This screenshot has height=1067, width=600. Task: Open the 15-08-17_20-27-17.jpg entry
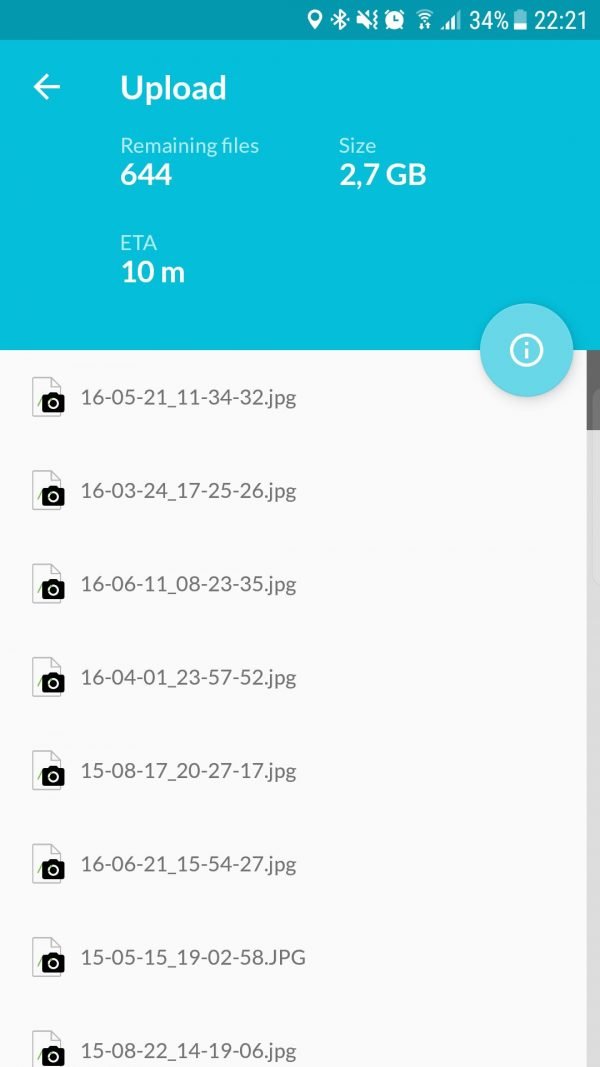tap(293, 771)
